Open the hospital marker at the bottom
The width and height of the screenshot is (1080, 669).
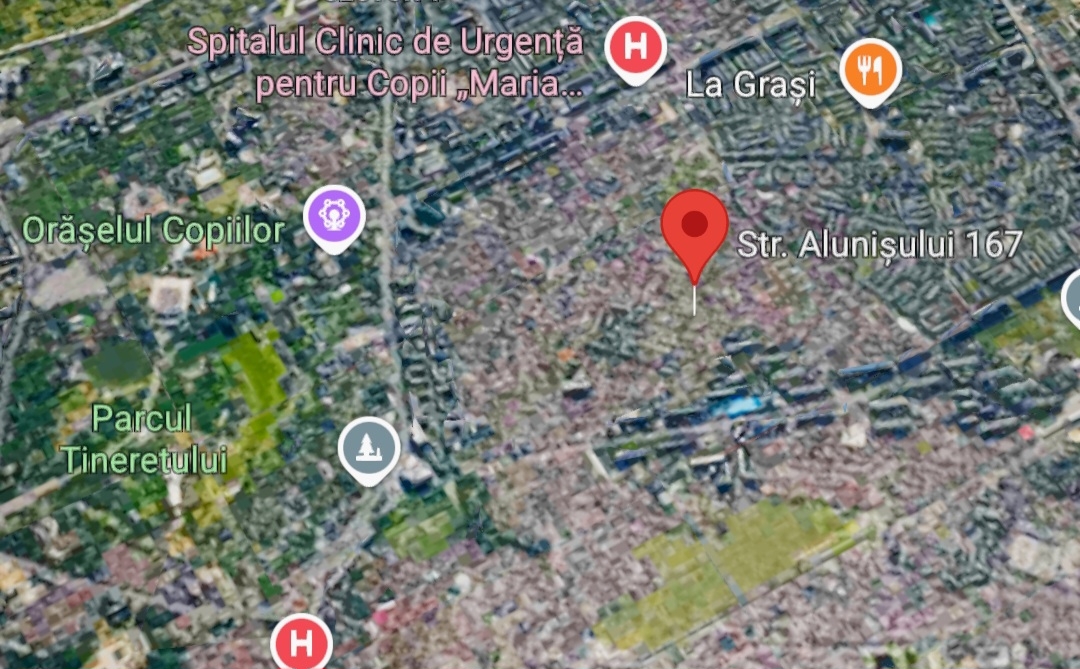pyautogui.click(x=301, y=642)
